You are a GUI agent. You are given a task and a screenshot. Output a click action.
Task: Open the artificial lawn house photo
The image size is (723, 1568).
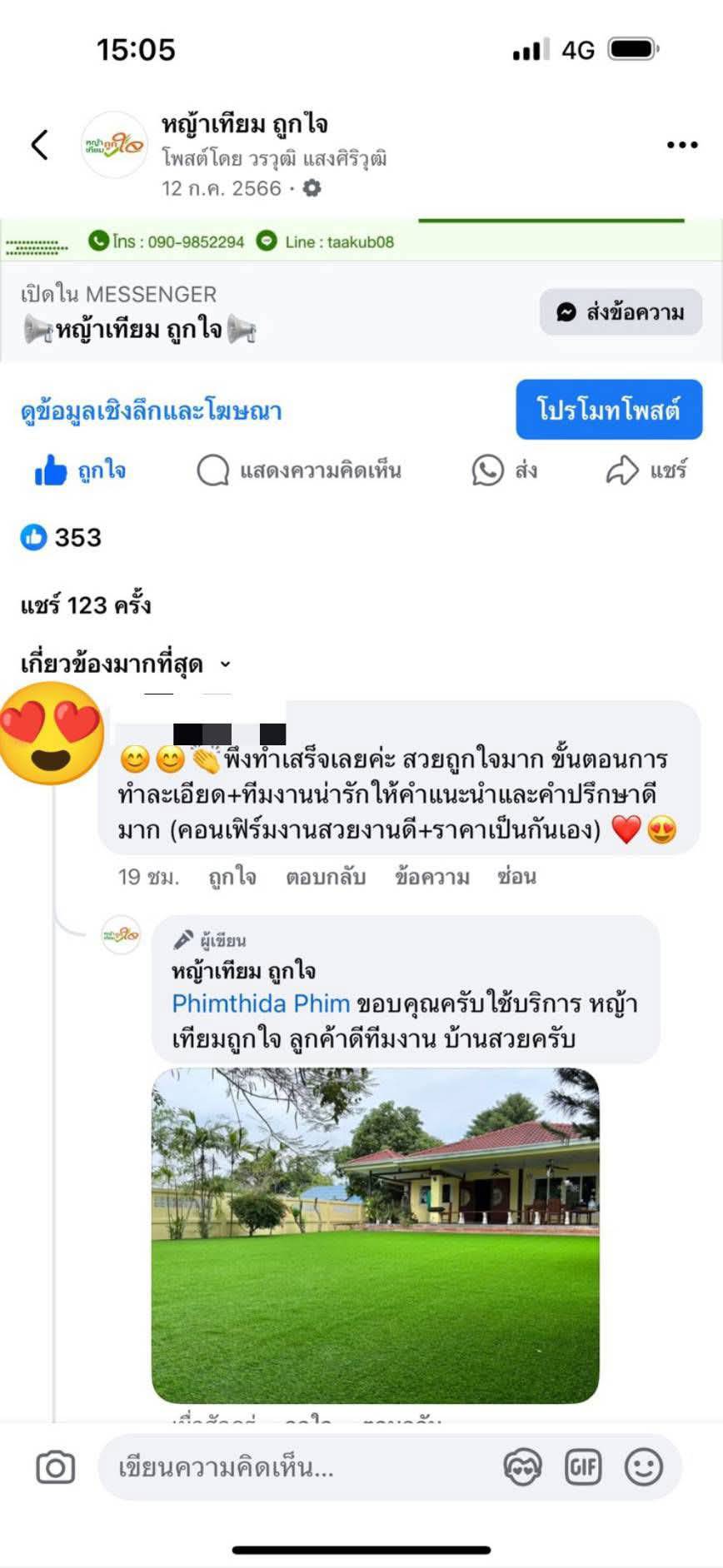[375, 1236]
